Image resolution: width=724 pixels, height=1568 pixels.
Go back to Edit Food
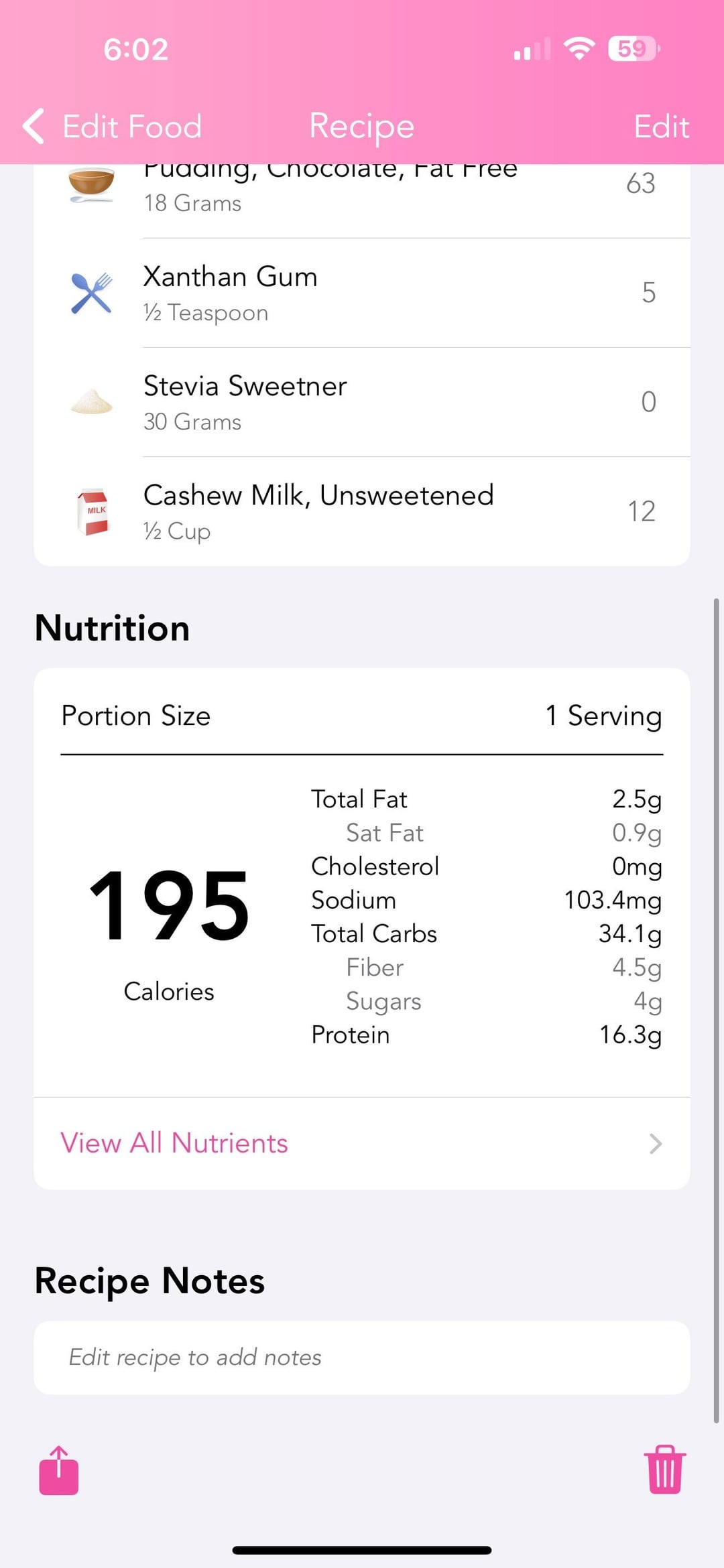pos(113,127)
